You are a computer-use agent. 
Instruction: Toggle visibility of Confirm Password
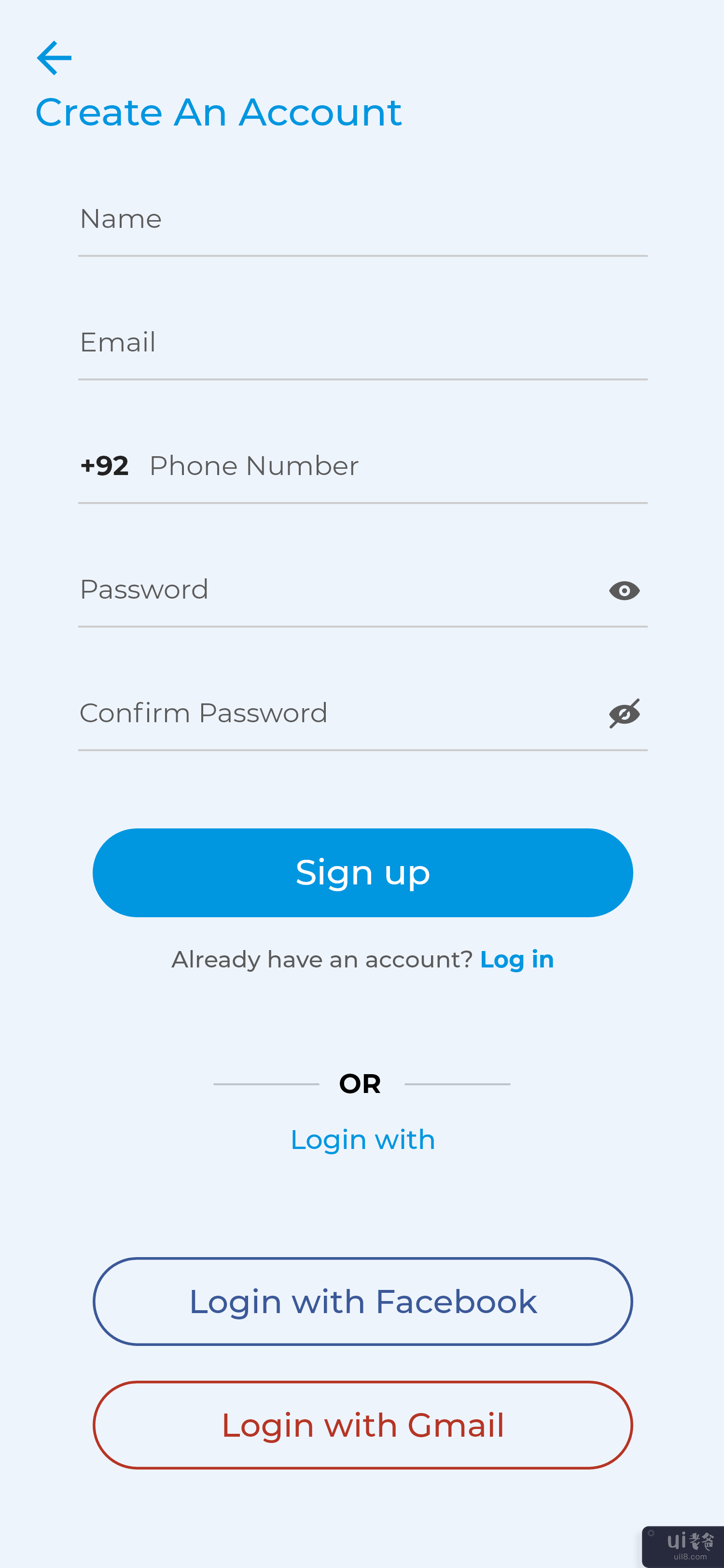tap(624, 714)
